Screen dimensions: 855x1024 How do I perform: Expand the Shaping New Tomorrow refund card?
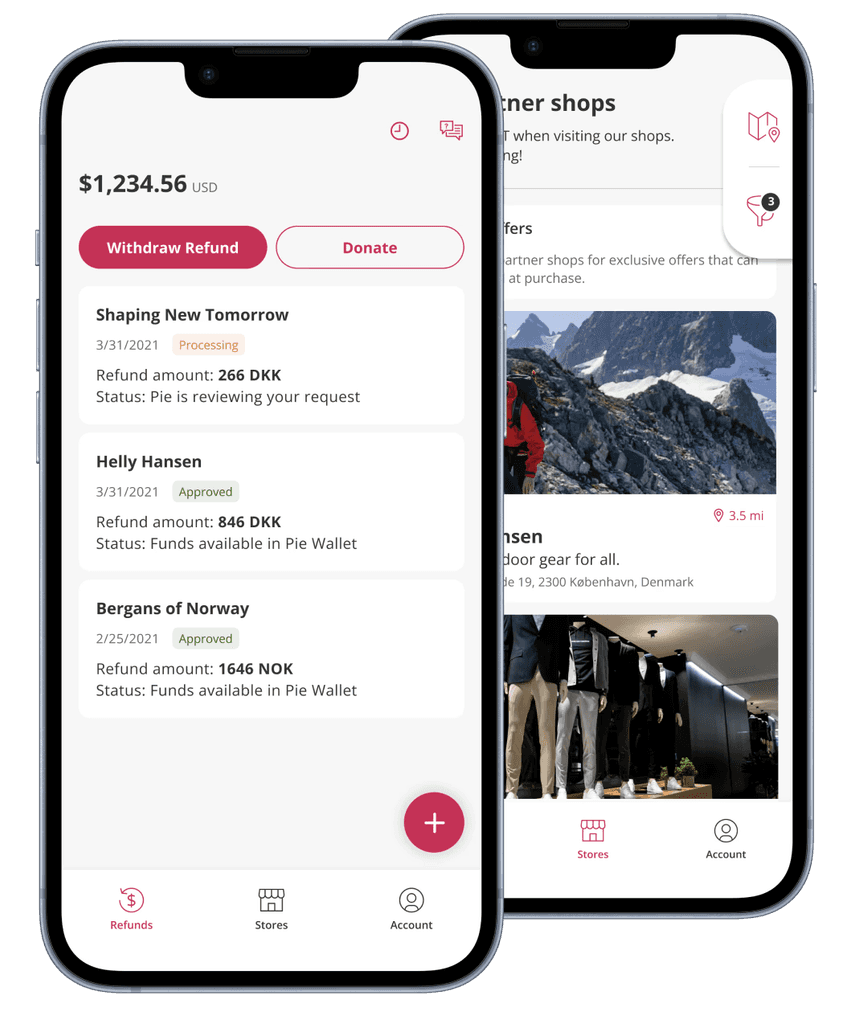pyautogui.click(x=271, y=355)
